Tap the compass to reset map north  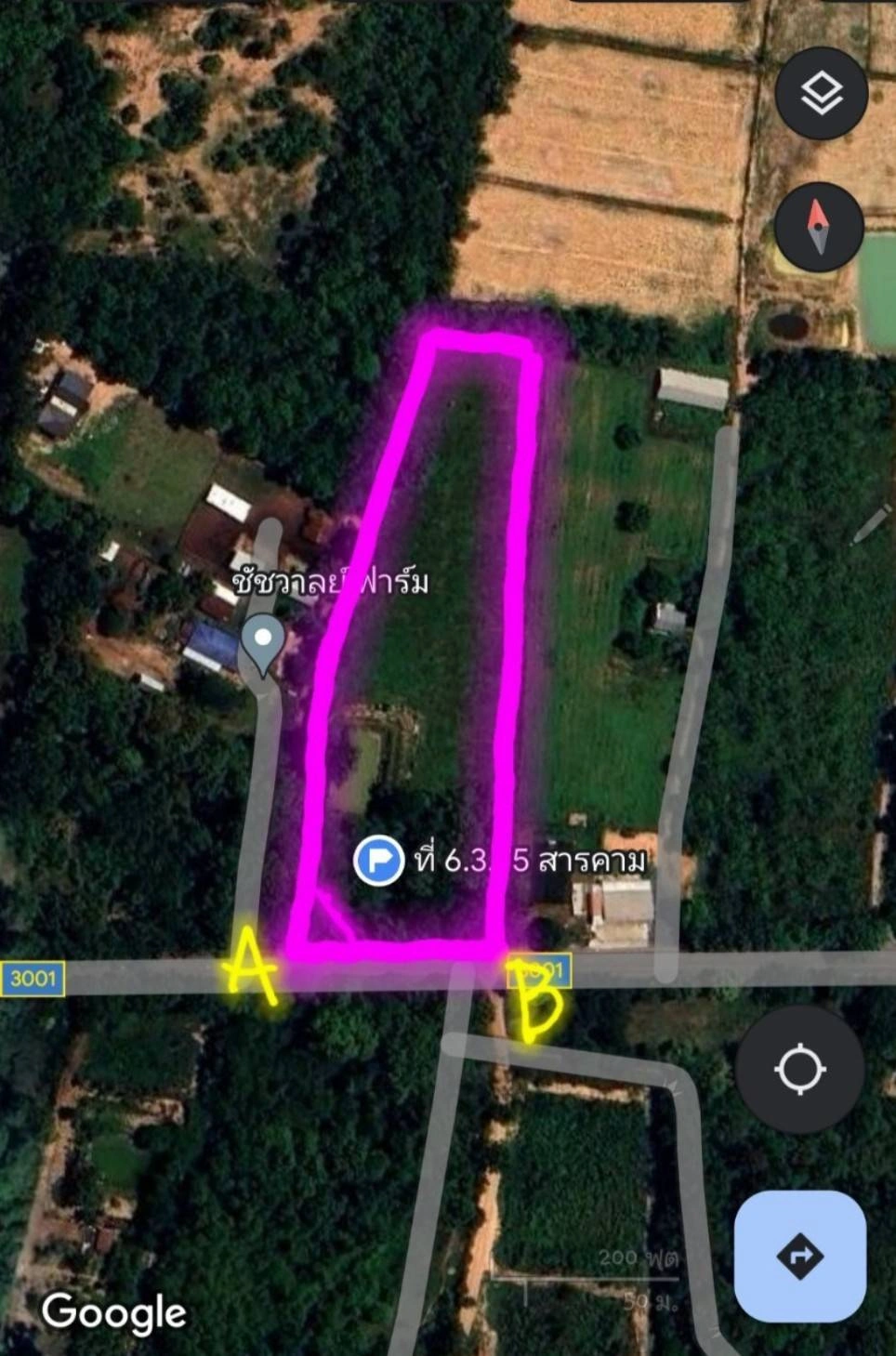coord(816,226)
